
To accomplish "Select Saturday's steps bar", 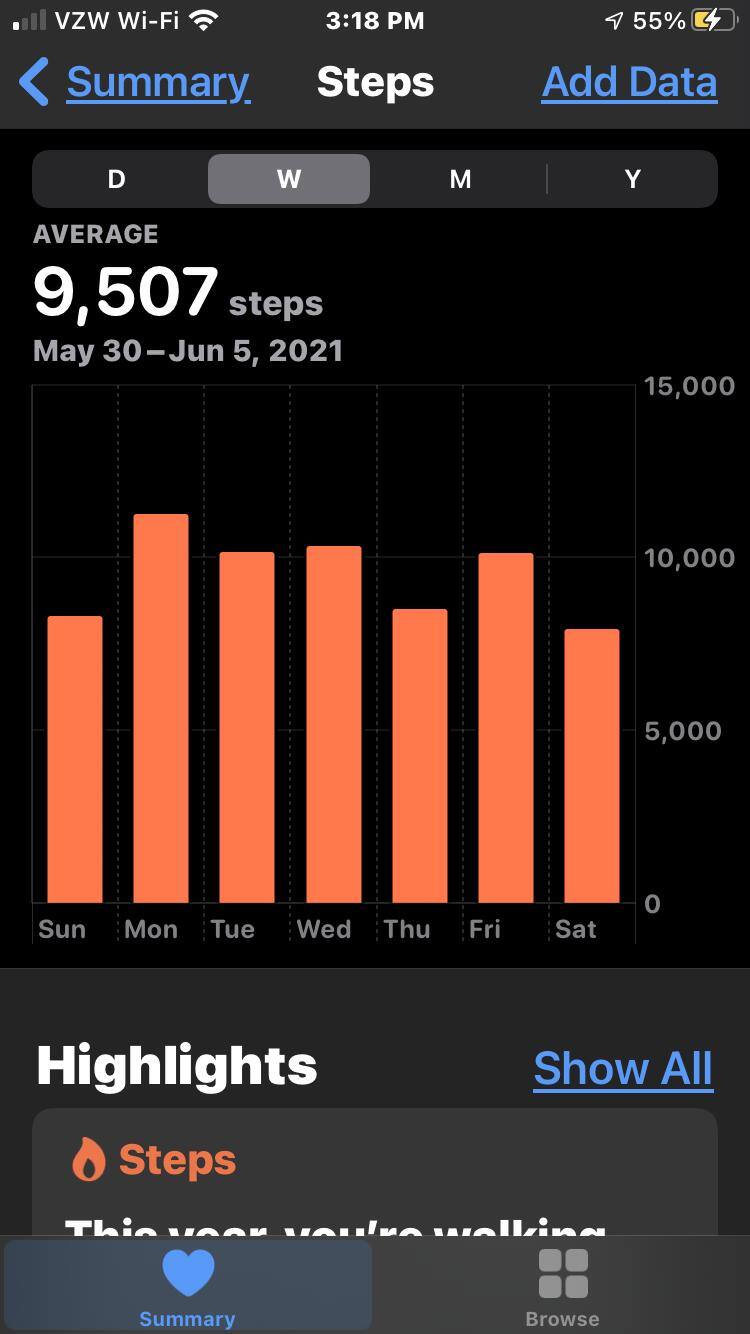I will tap(591, 765).
